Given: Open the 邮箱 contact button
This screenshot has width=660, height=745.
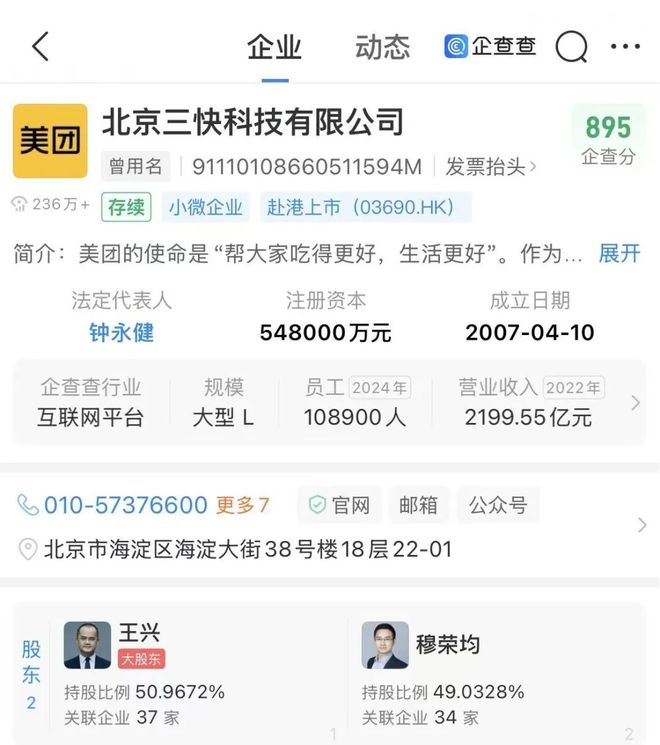Looking at the screenshot, I should coord(418,506).
